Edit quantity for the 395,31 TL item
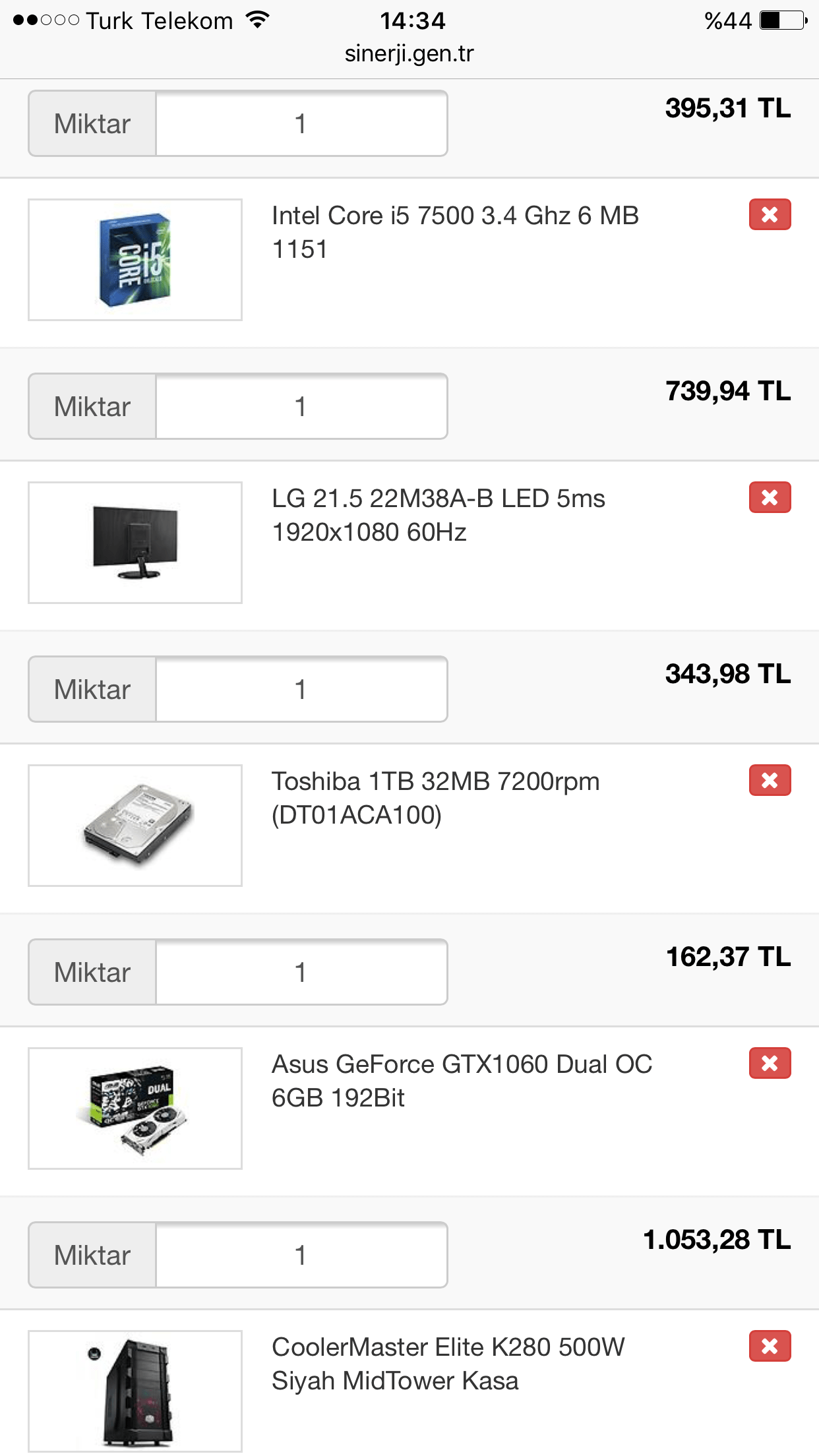The width and height of the screenshot is (819, 1456). pyautogui.click(x=301, y=123)
